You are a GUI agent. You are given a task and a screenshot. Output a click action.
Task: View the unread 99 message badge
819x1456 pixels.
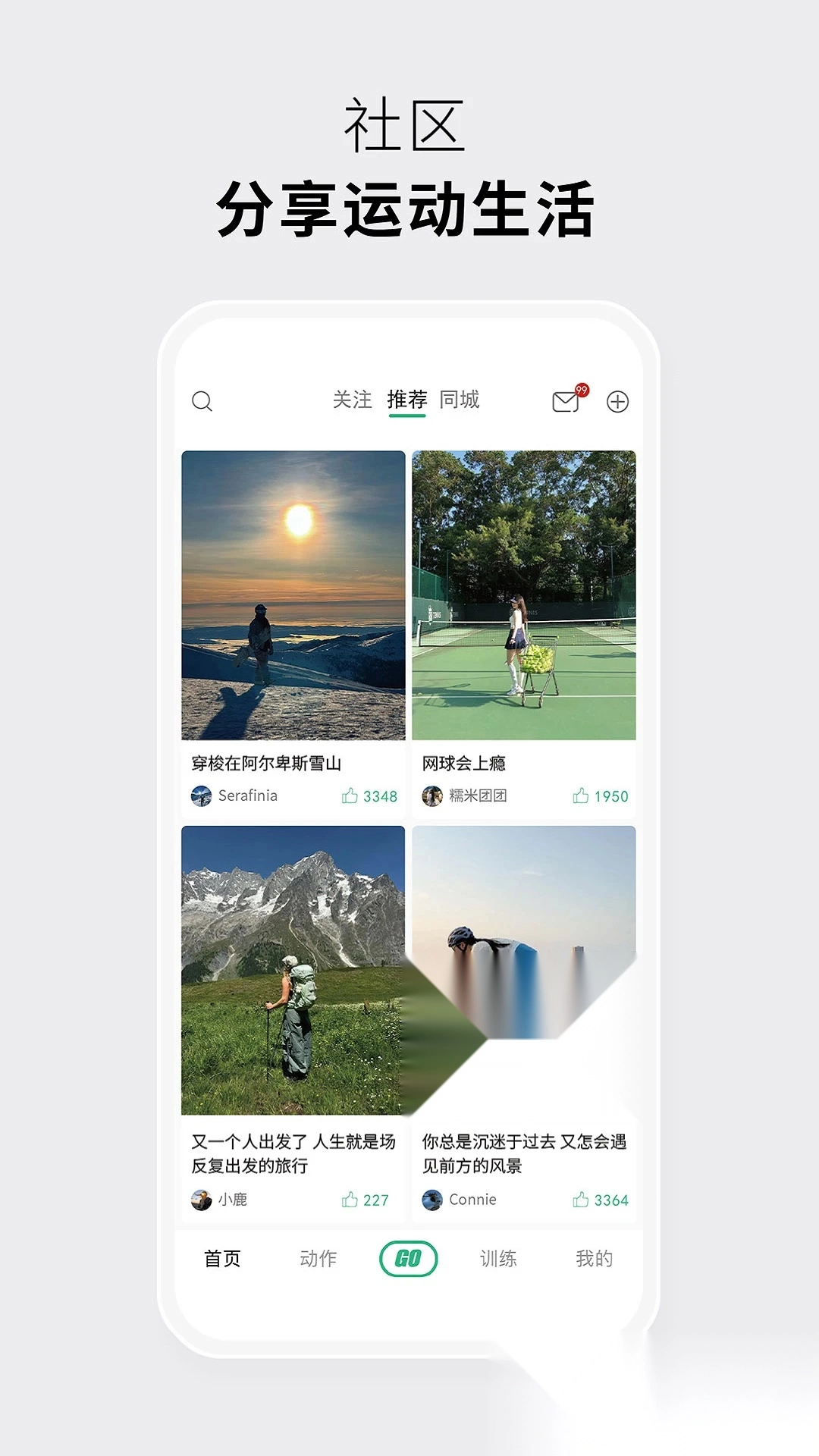click(582, 389)
